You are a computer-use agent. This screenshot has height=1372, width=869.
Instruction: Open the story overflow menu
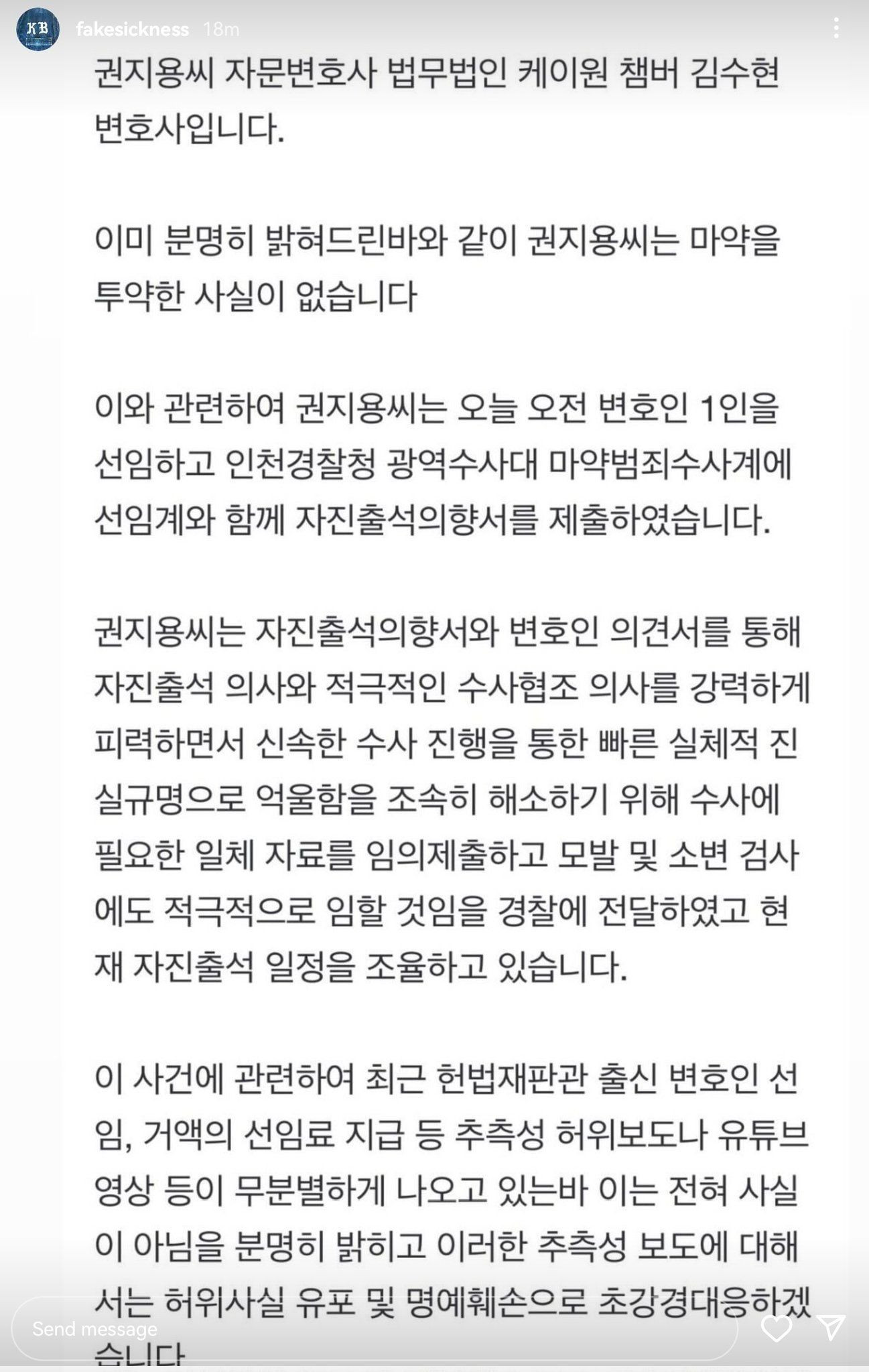[x=835, y=28]
